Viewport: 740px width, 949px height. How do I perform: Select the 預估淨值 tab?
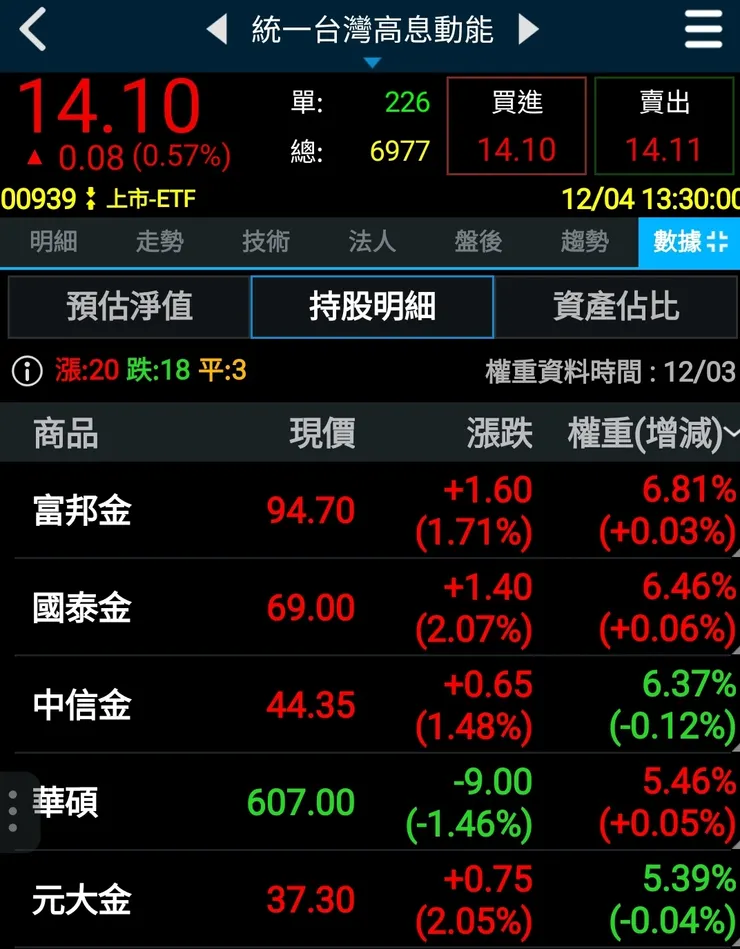128,308
